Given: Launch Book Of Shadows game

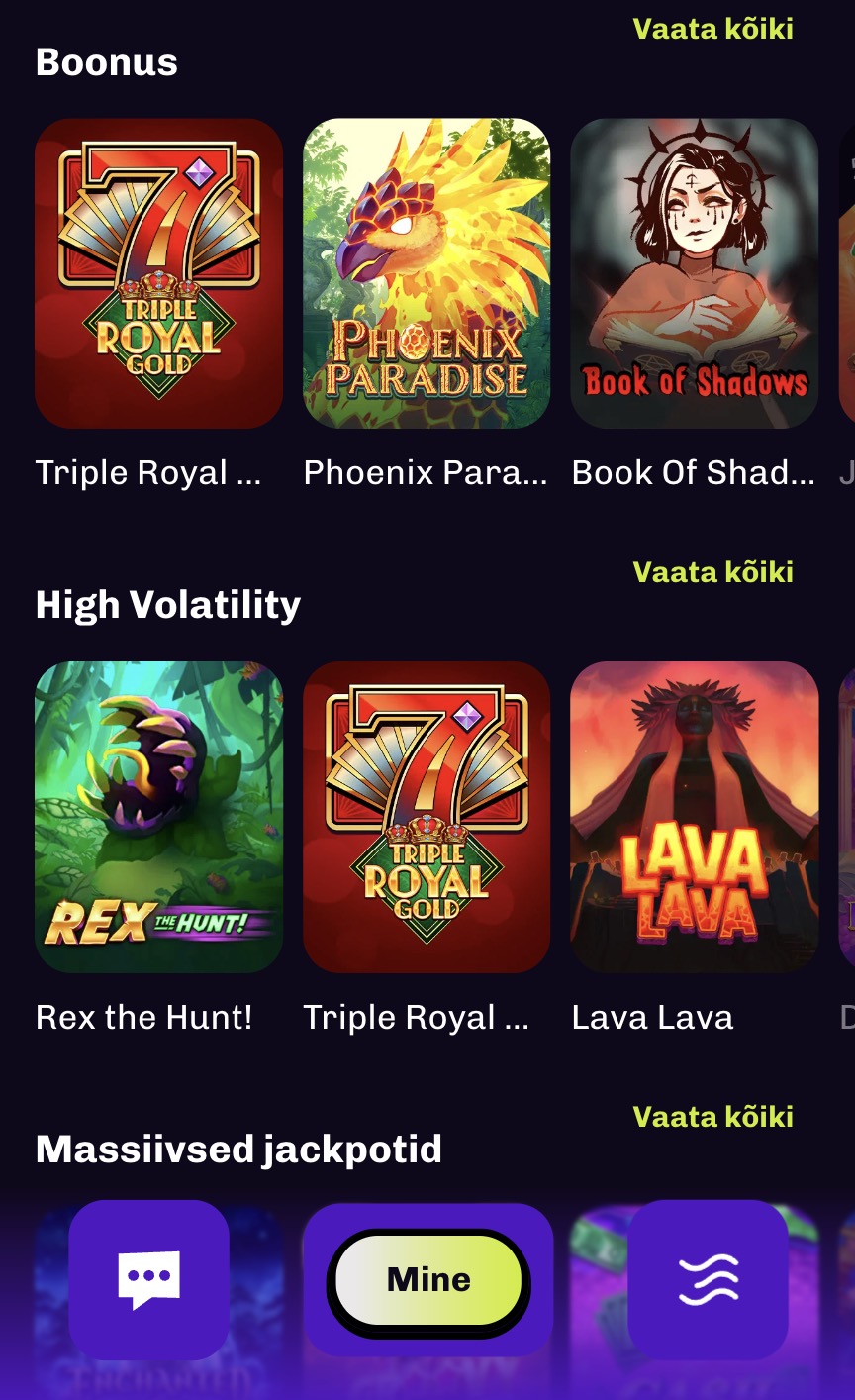Looking at the screenshot, I should point(695,273).
